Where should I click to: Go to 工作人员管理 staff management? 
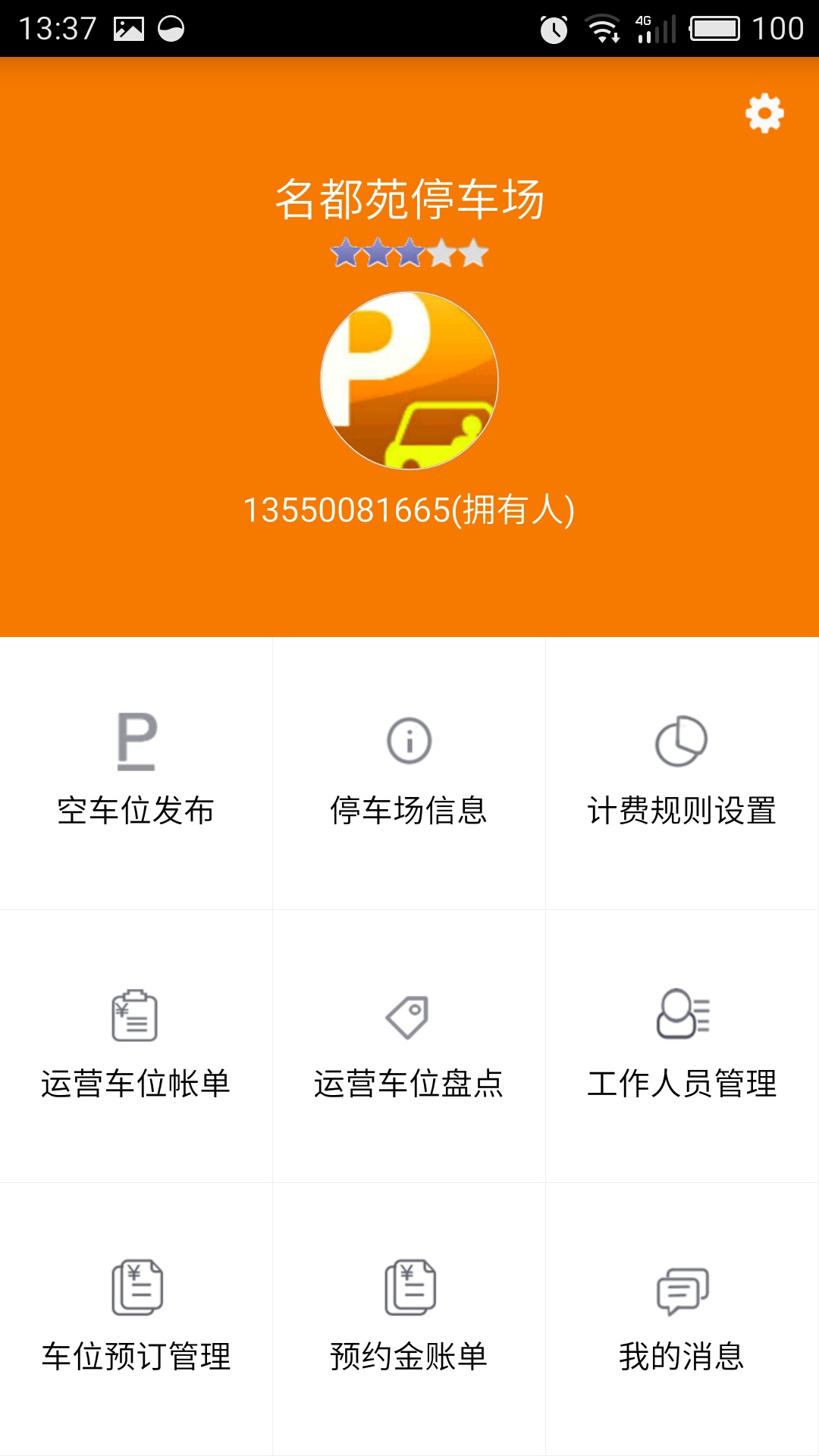pos(682,1045)
